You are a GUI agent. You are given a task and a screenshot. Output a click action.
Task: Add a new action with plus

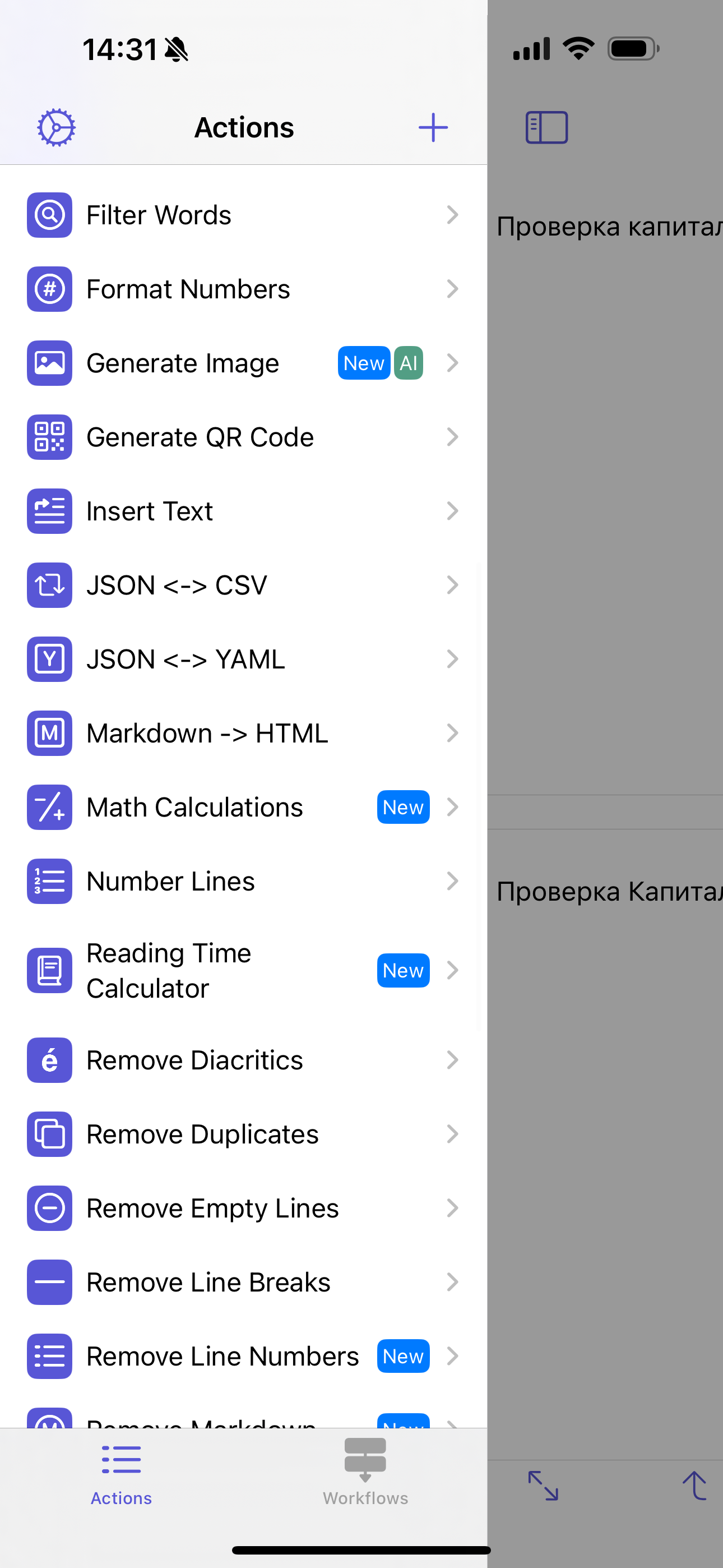tap(433, 128)
